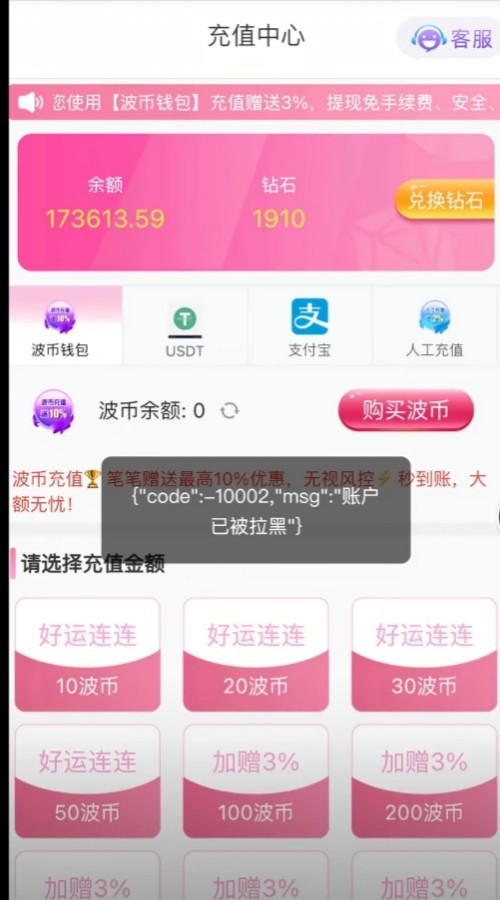Viewport: 500px width, 900px height.
Task: Choose the 200波币 recharge amount
Action: pos(424,781)
